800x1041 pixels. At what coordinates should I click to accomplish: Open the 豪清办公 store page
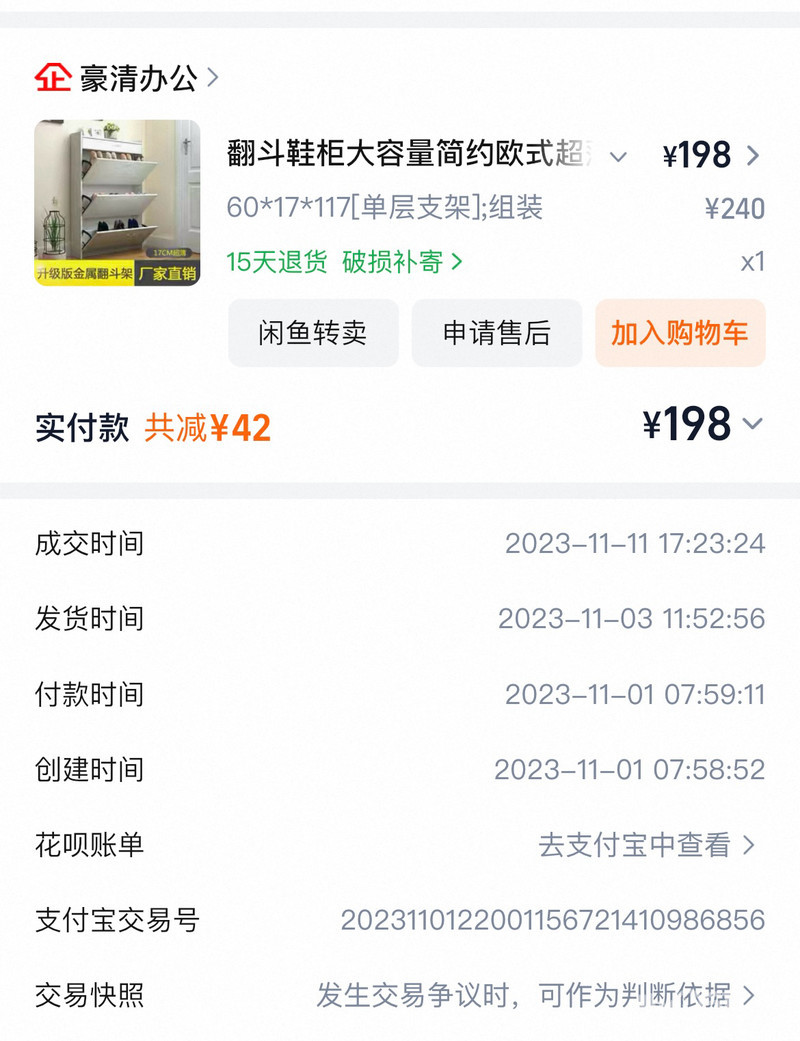point(138,78)
